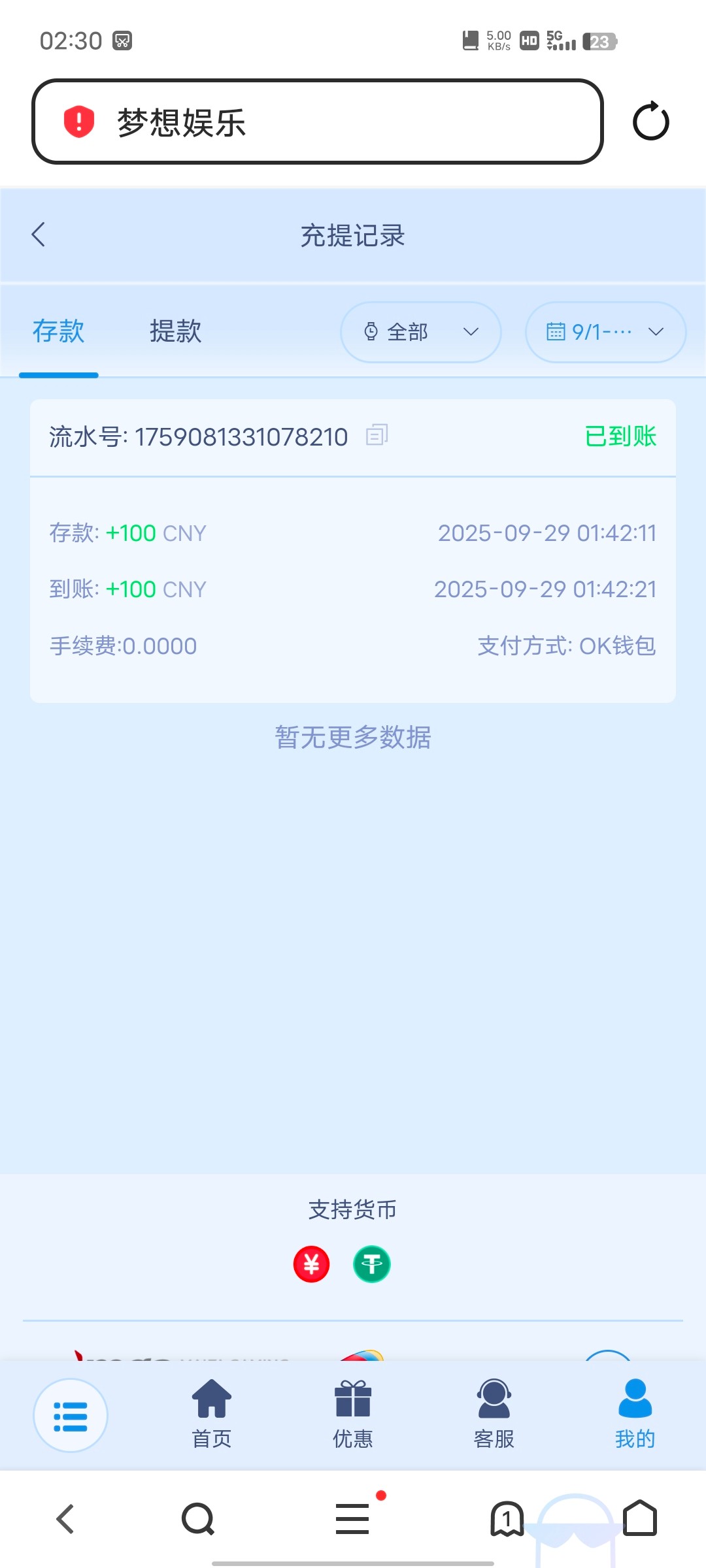Switch to the 提款 tab
The height and width of the screenshot is (1568, 706).
coord(175,331)
